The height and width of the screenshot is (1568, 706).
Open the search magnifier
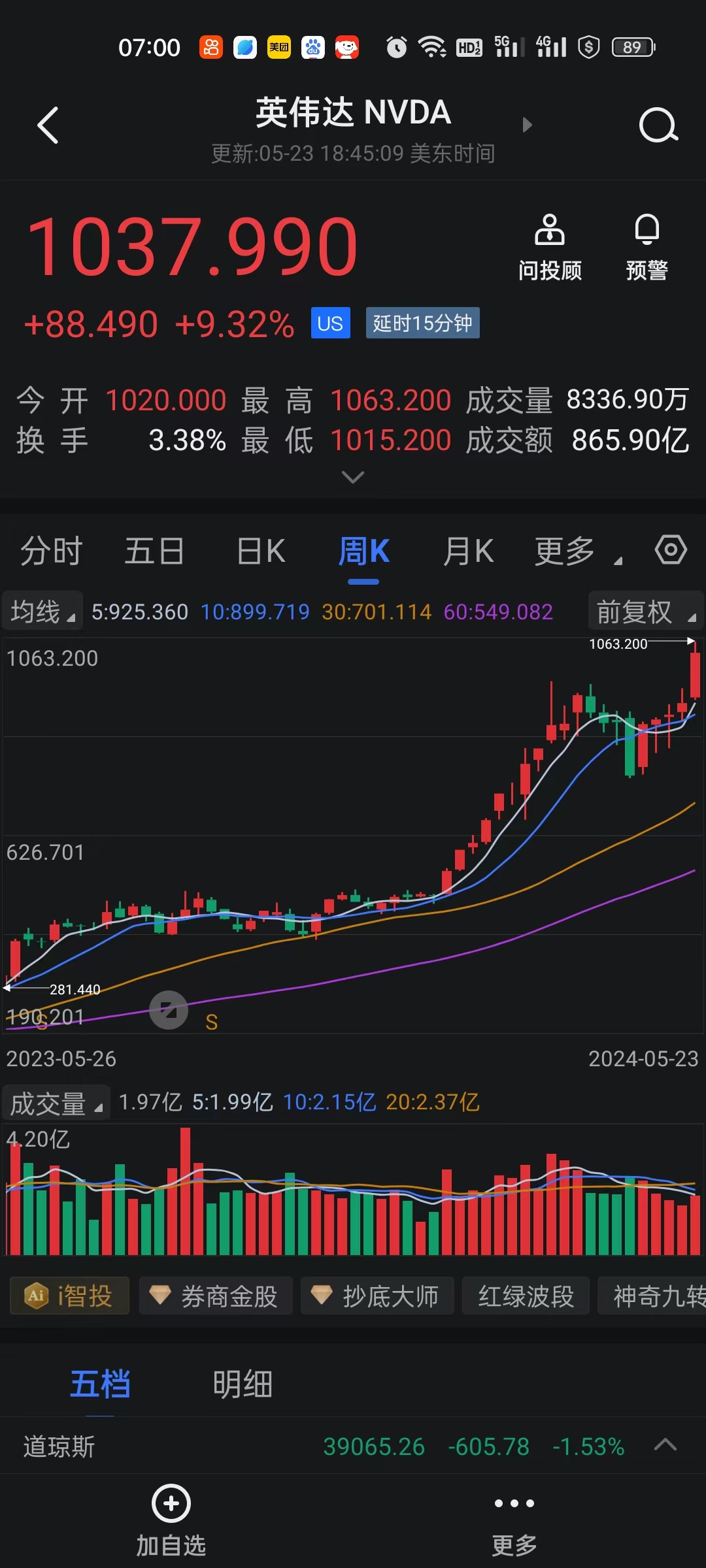(658, 125)
